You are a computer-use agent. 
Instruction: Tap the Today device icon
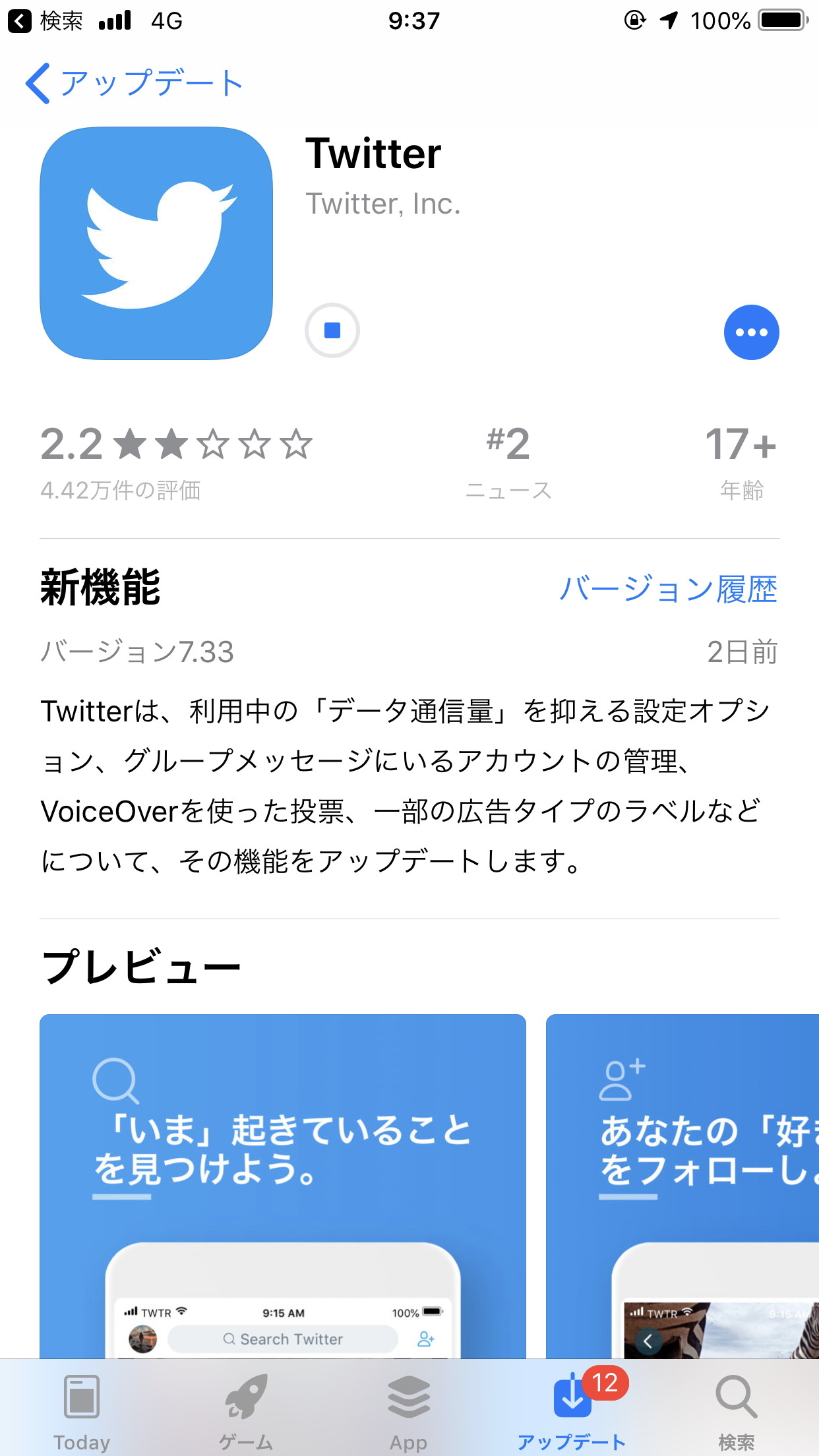[x=82, y=1397]
